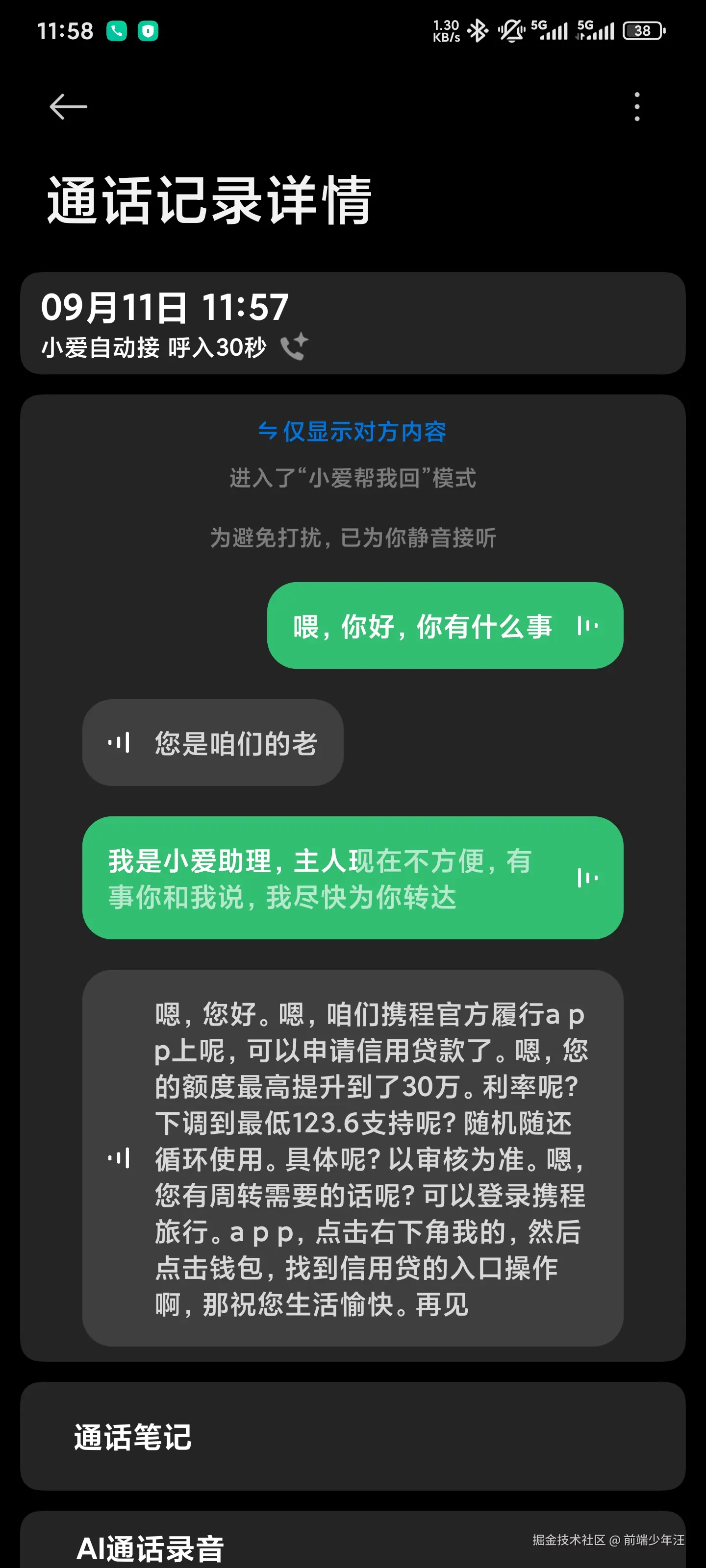Image resolution: width=706 pixels, height=1568 pixels.
Task: Play audio for the 您是咱们的老 message
Action: point(120,742)
